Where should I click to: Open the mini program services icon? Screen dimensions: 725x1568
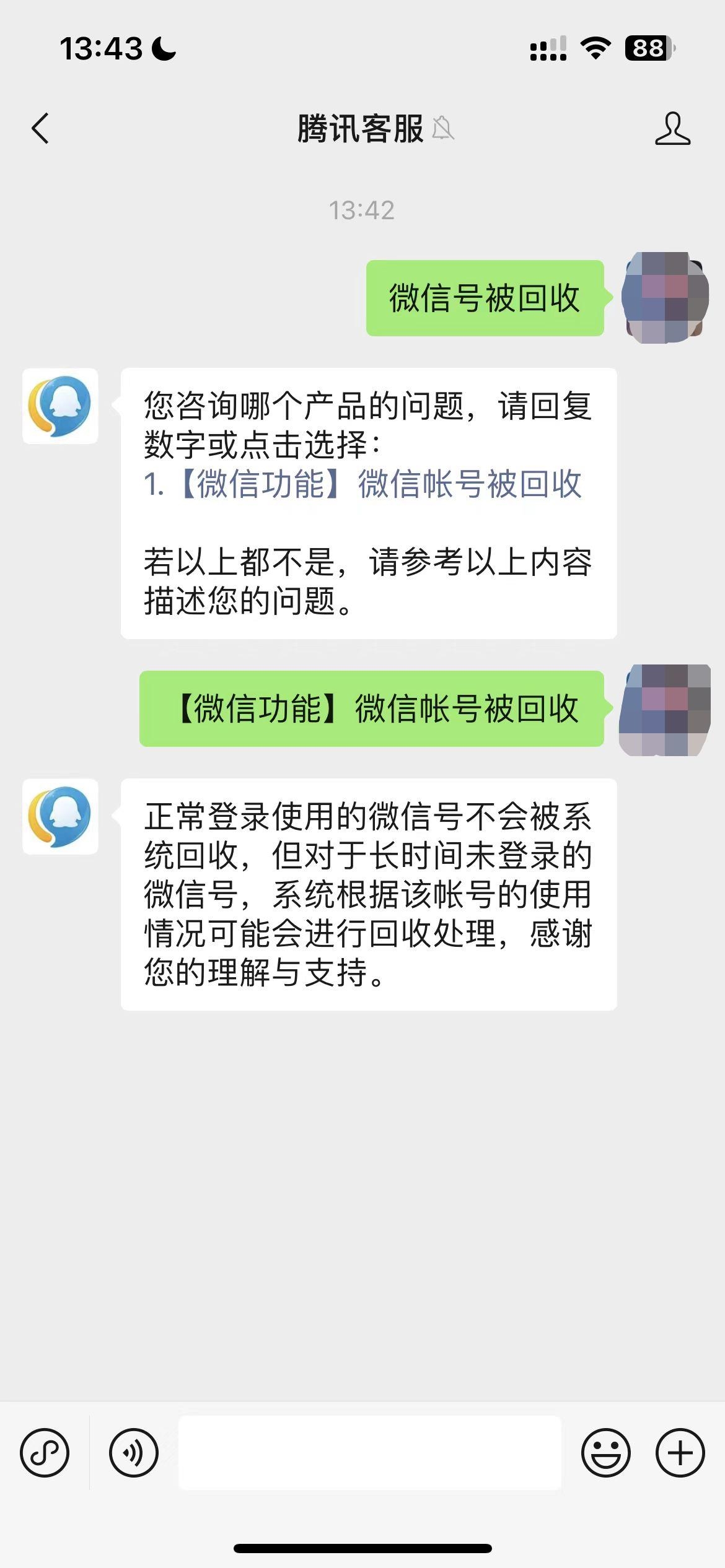(45, 1453)
